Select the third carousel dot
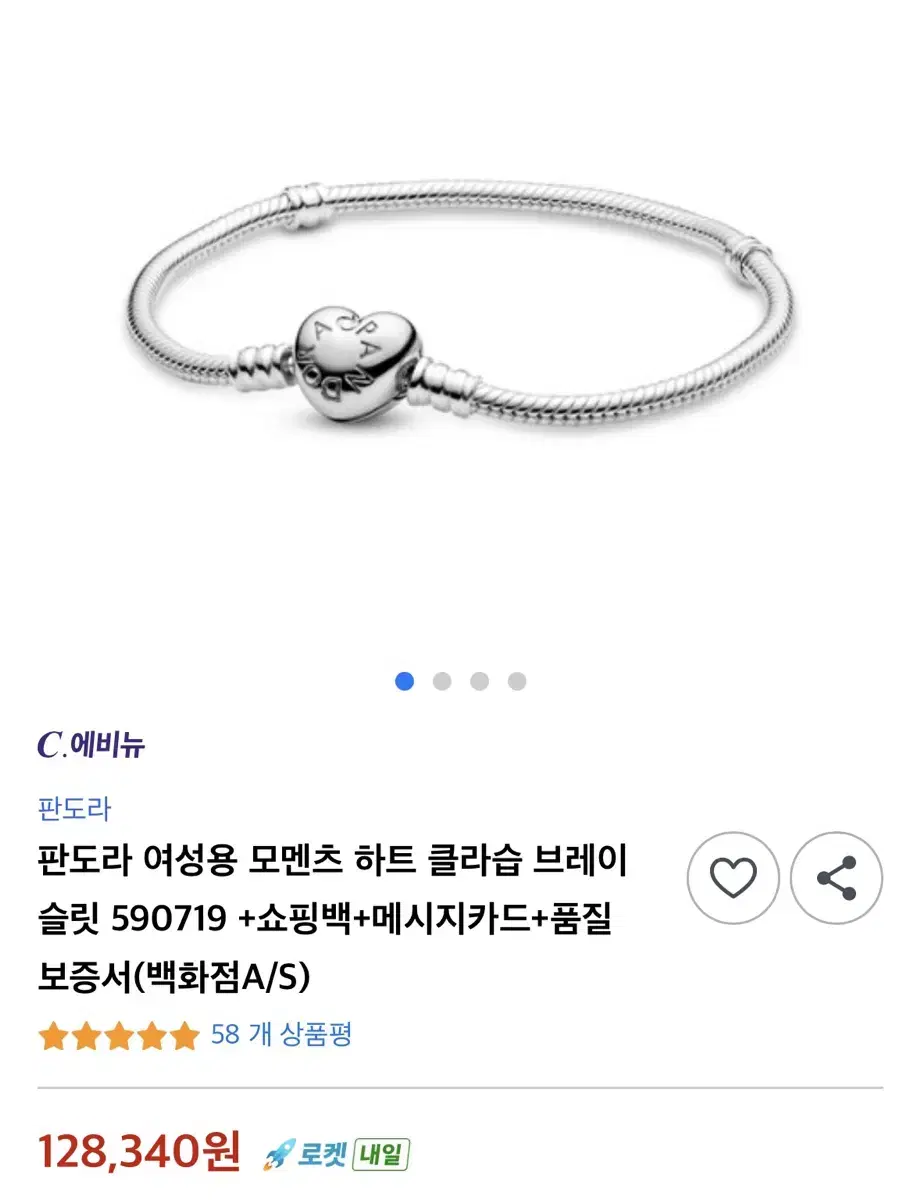This screenshot has width=921, height=1200. [x=477, y=681]
